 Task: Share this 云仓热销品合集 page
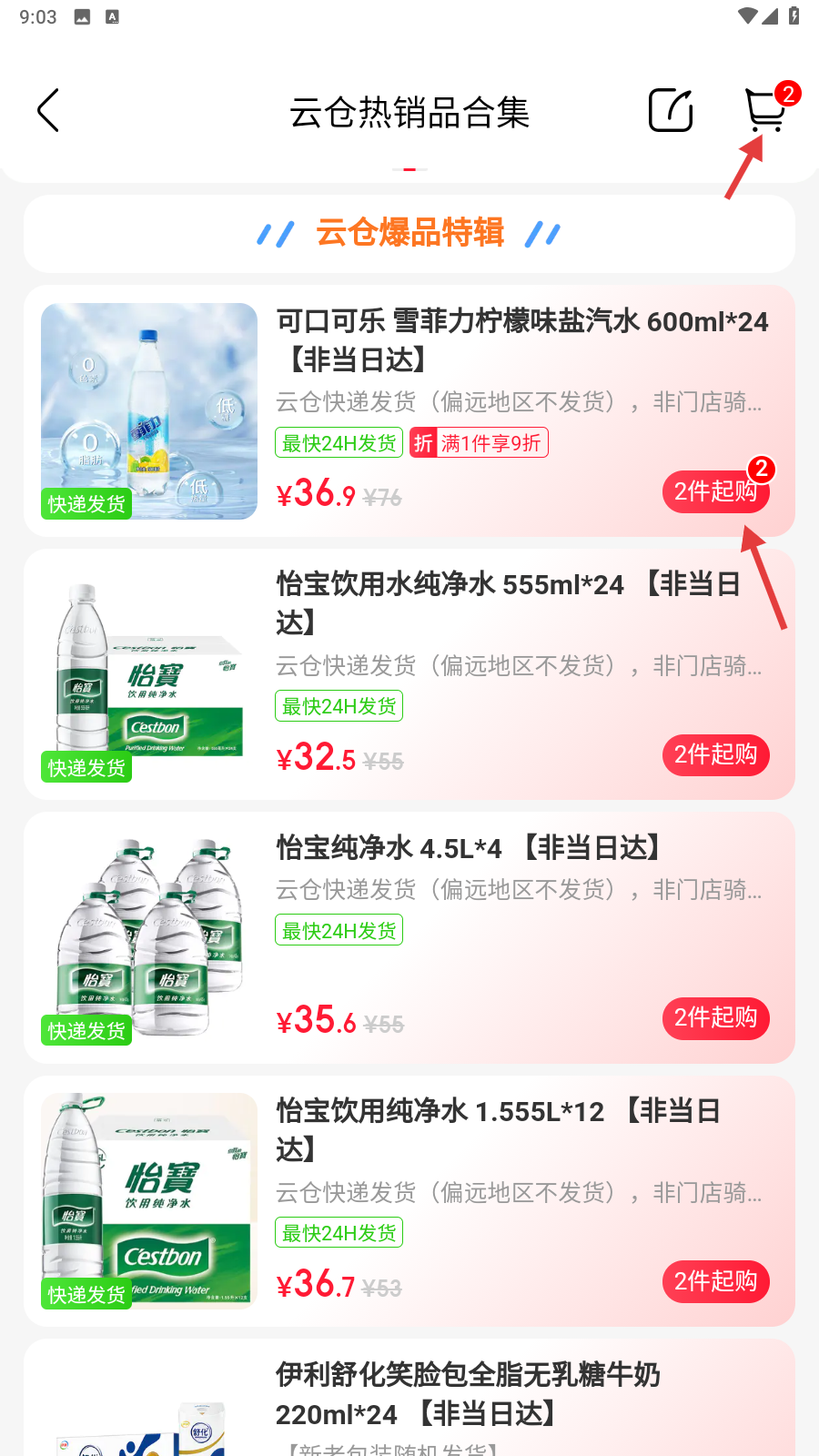coord(671,111)
